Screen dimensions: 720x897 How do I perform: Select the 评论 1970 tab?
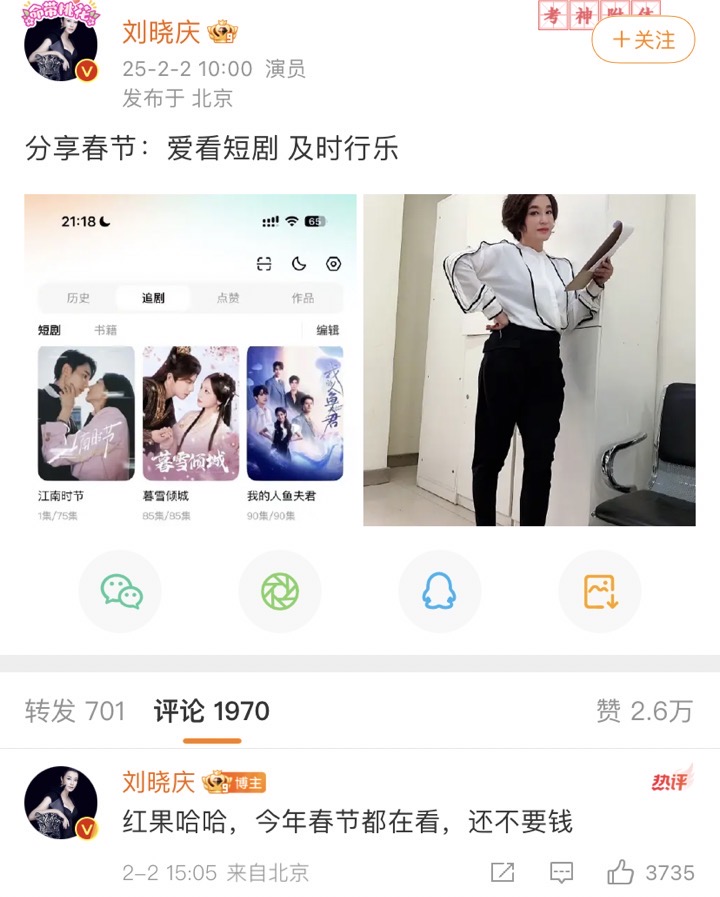212,711
